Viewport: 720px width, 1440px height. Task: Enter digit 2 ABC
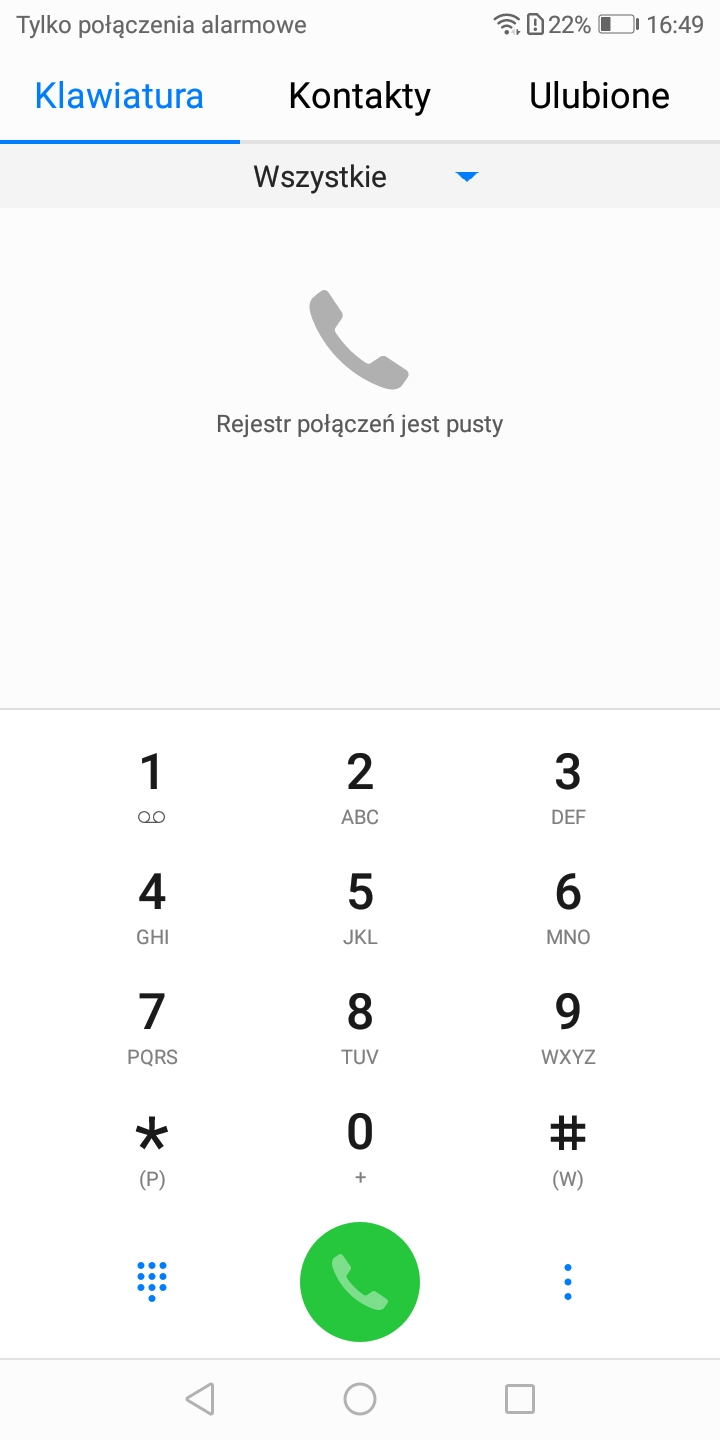[360, 788]
